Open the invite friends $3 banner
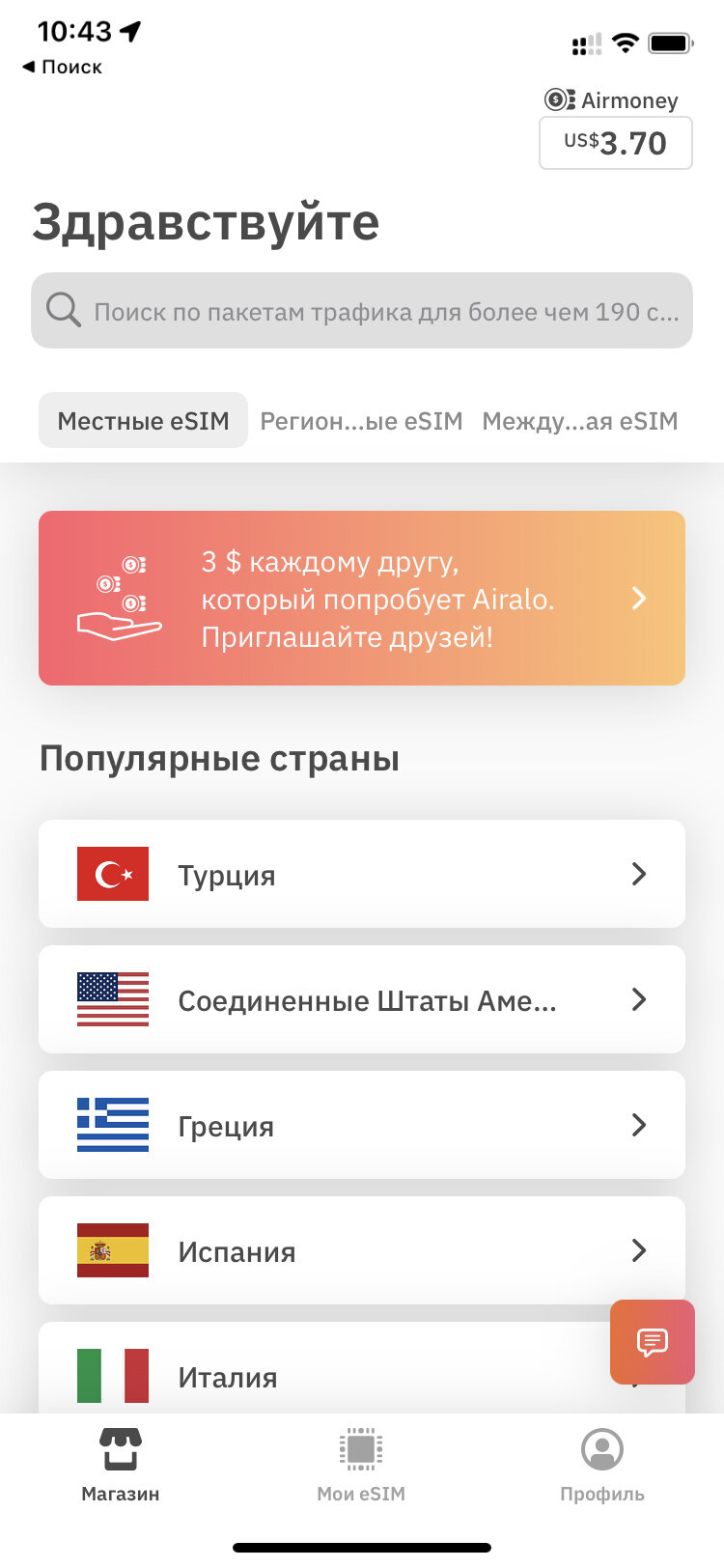This screenshot has height=1568, width=724. 362,599
